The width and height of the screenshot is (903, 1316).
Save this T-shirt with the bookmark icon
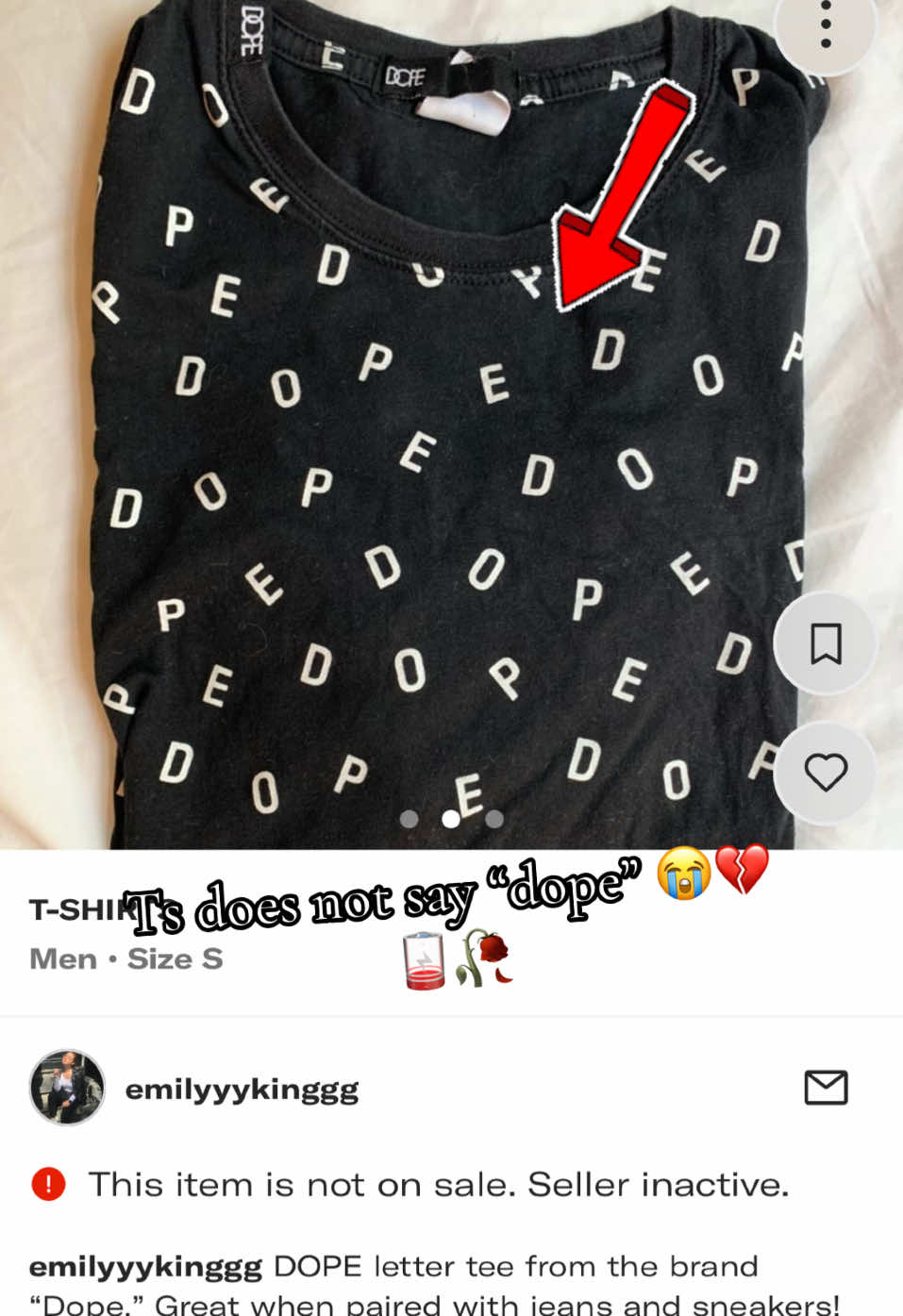tap(826, 644)
